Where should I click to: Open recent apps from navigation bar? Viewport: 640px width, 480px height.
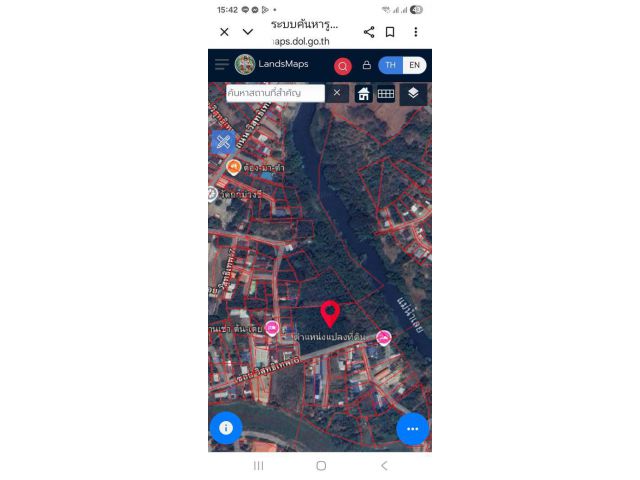[x=258, y=466]
